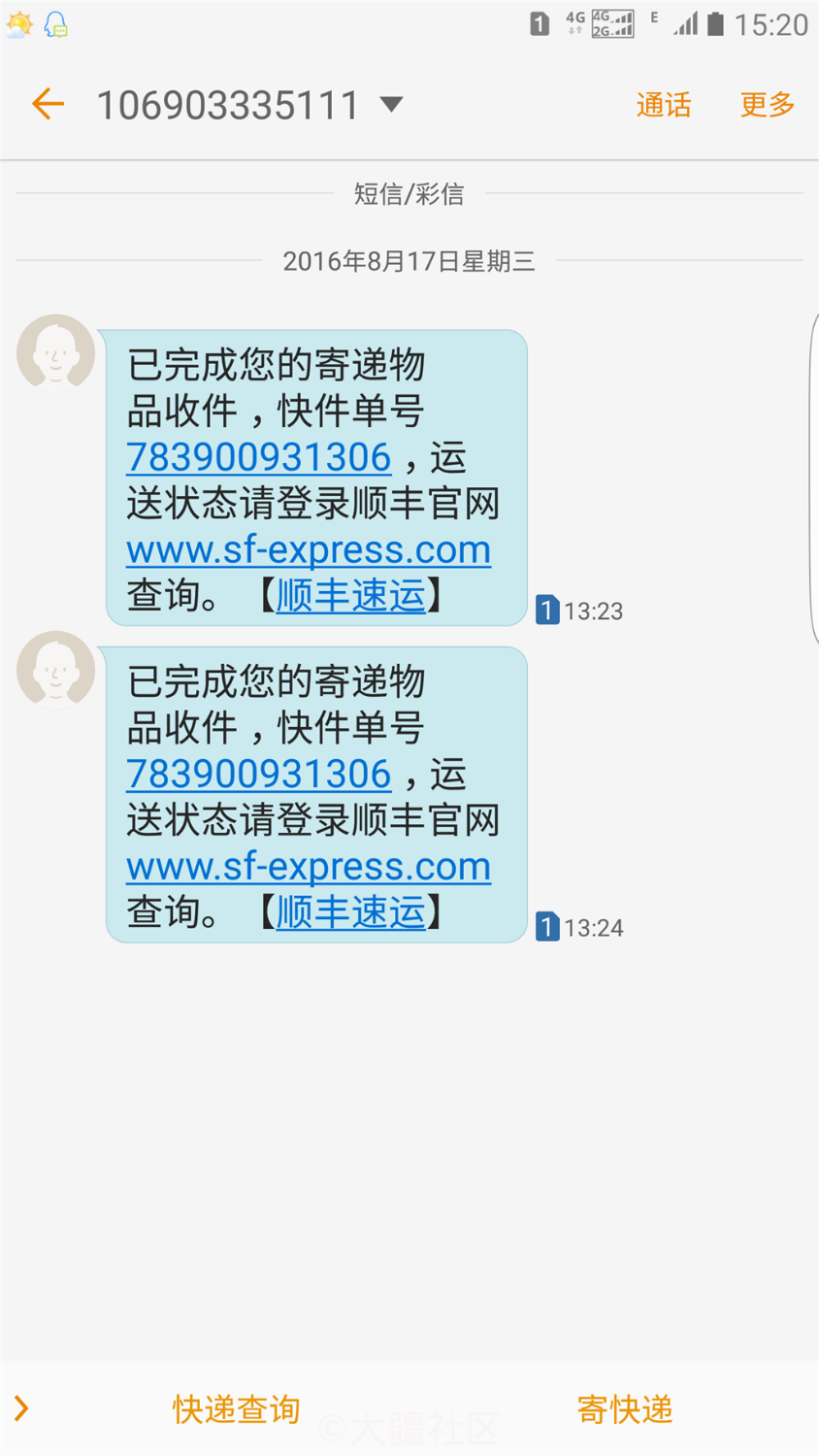Open www.sf-express.com link in 13:23 message
This screenshot has height=1456, width=819.
coord(309,549)
